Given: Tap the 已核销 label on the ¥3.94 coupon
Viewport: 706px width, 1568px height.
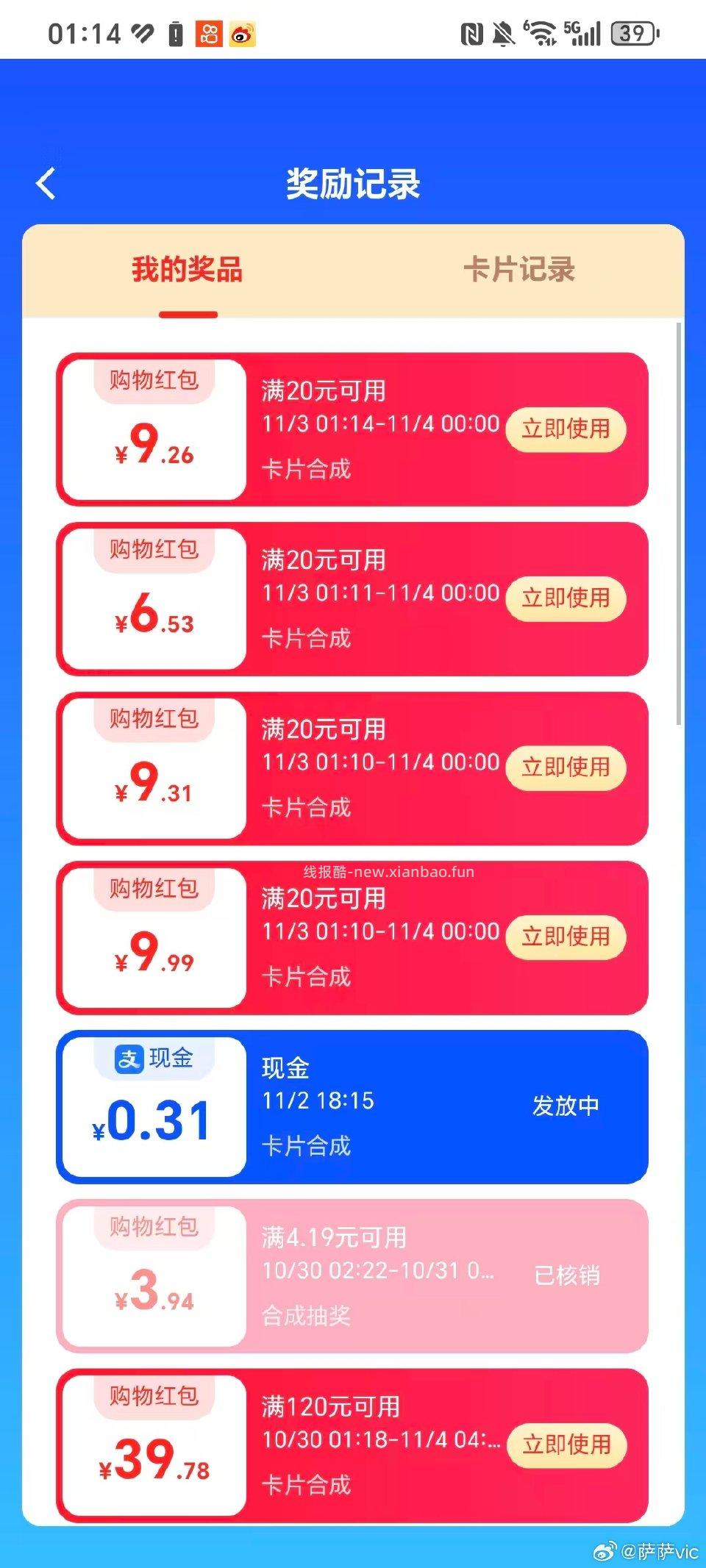Looking at the screenshot, I should click(566, 1273).
